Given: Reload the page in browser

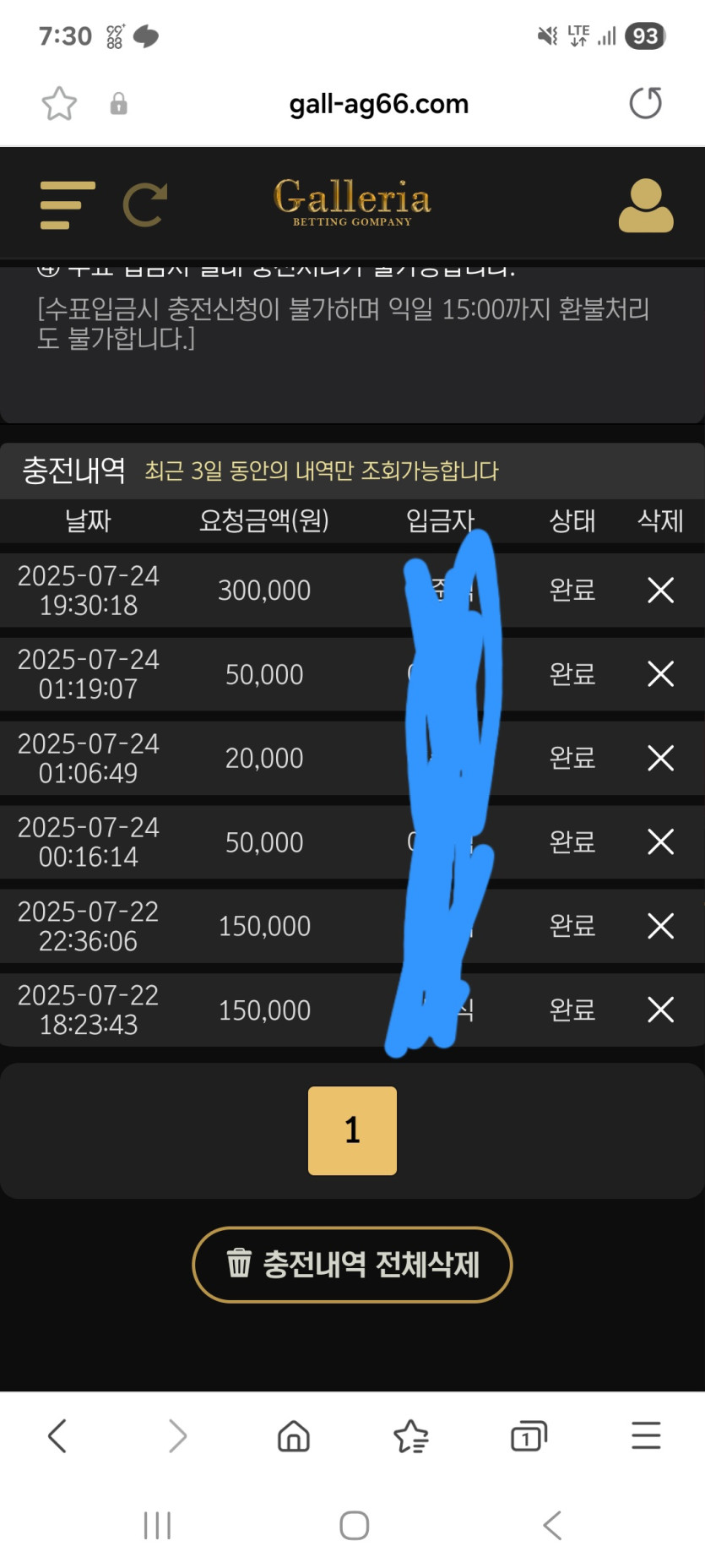Looking at the screenshot, I should (646, 103).
